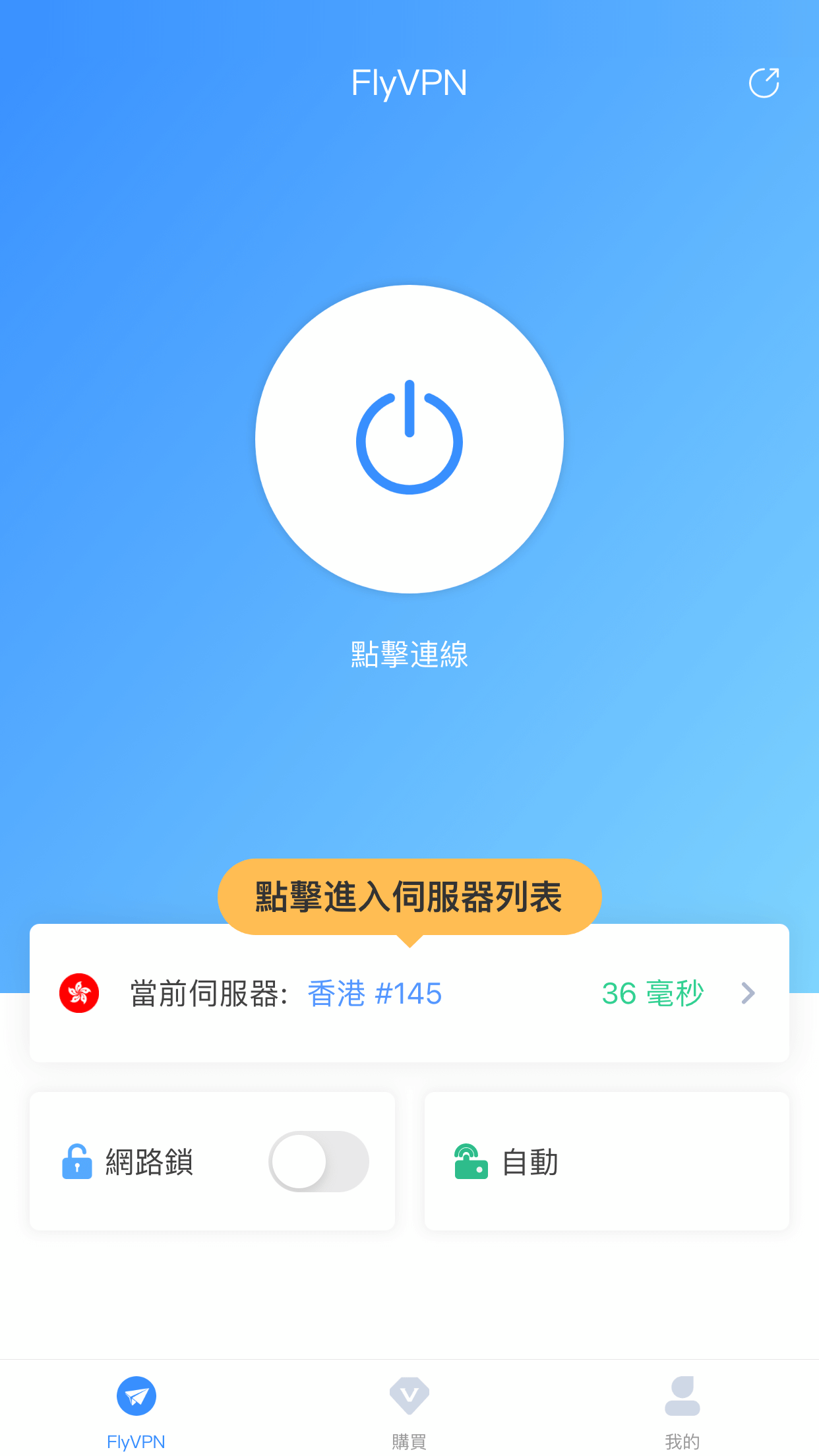Select the FlyVPN tab in bottom bar
This screenshot has width=819, height=1456.
pos(136,1412)
